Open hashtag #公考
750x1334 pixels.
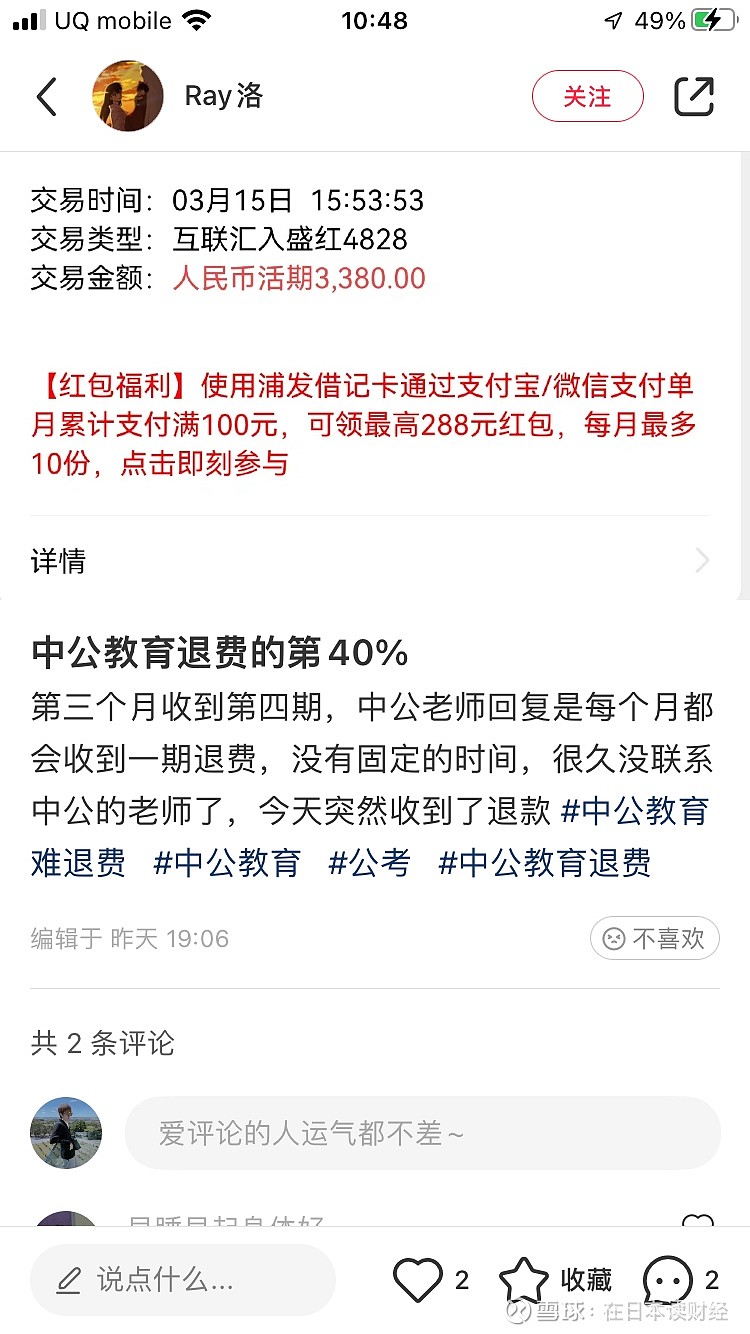(369, 862)
